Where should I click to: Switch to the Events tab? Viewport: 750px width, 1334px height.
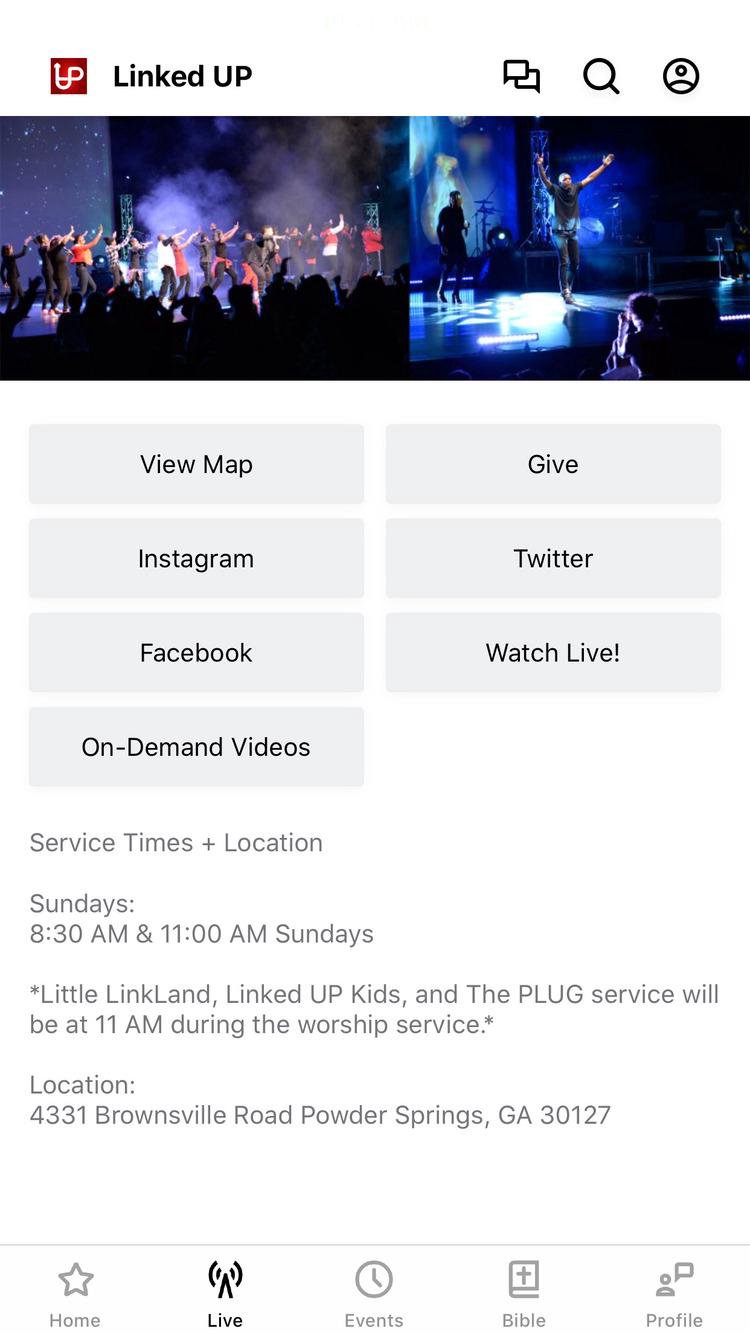tap(374, 1295)
